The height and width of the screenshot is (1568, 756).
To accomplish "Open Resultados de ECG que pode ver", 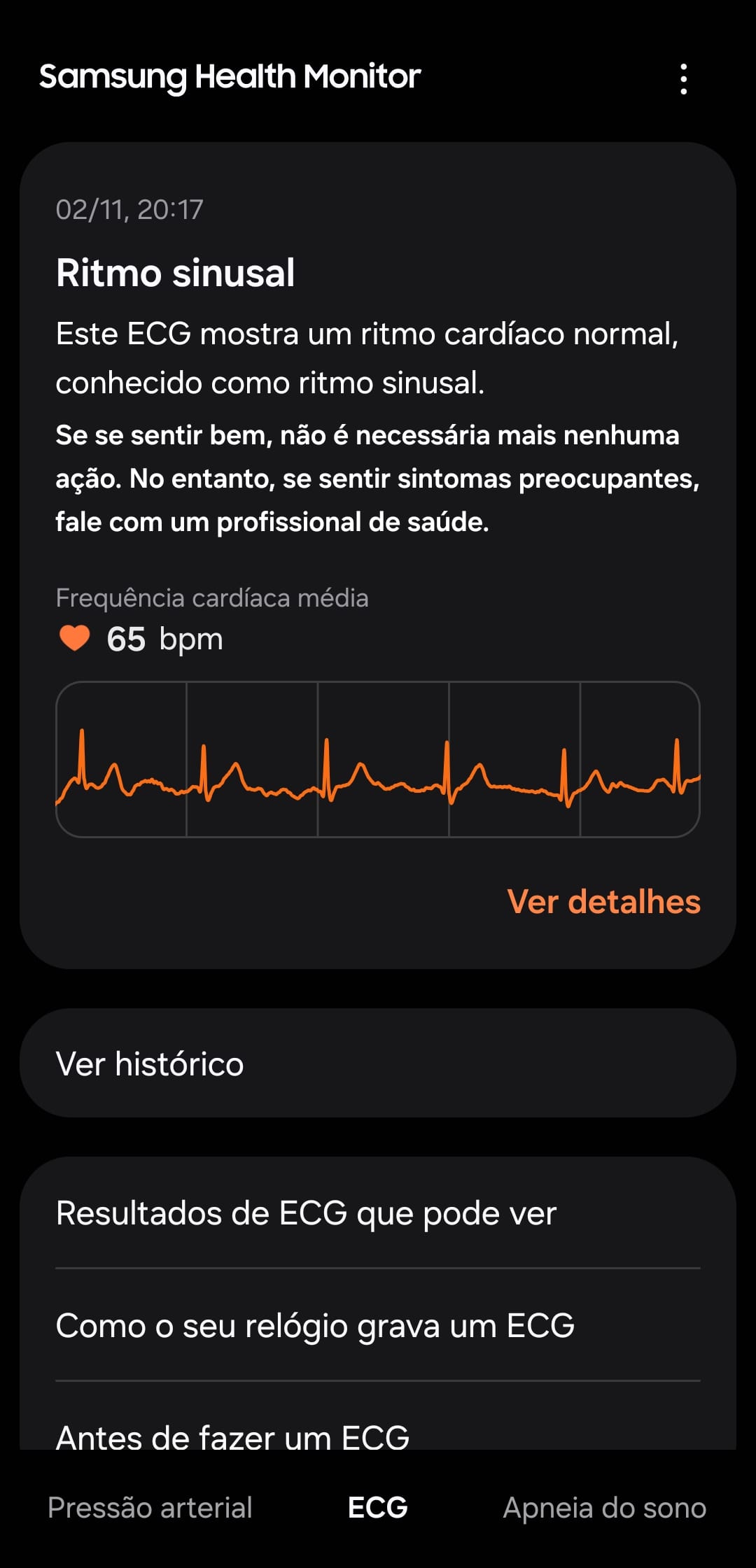I will pos(378,1214).
